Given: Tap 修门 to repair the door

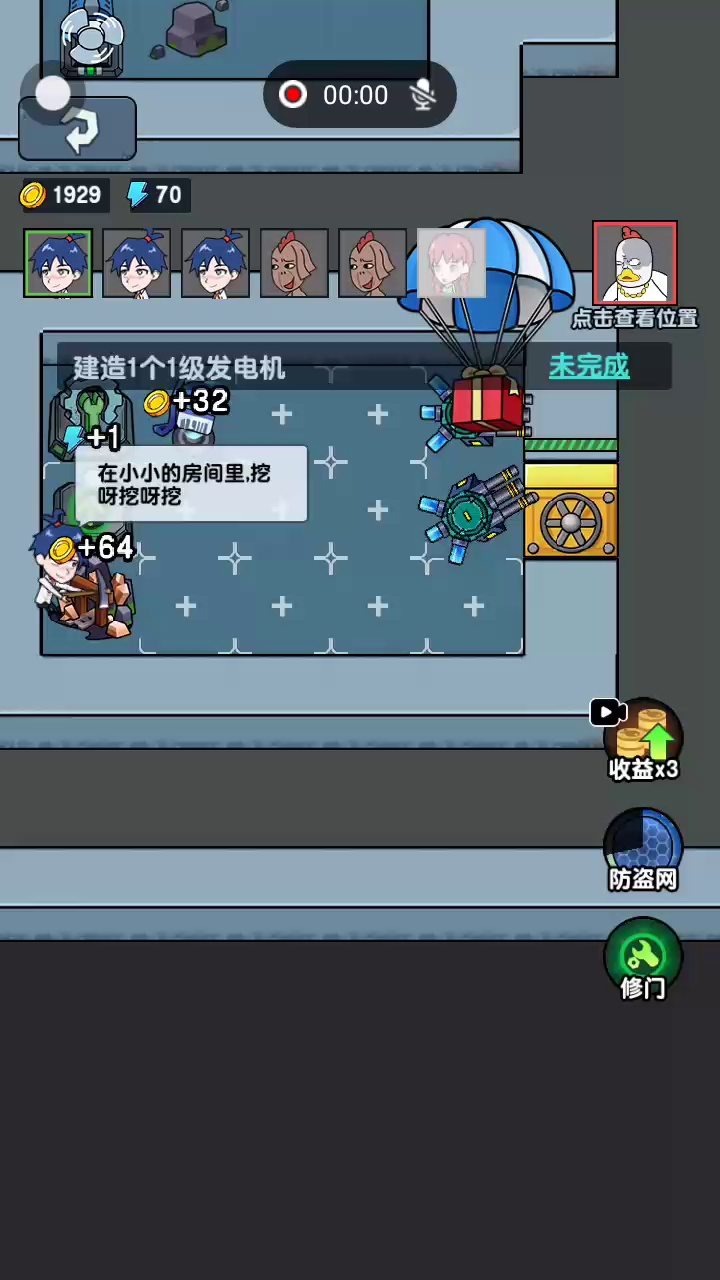Looking at the screenshot, I should click(x=643, y=960).
